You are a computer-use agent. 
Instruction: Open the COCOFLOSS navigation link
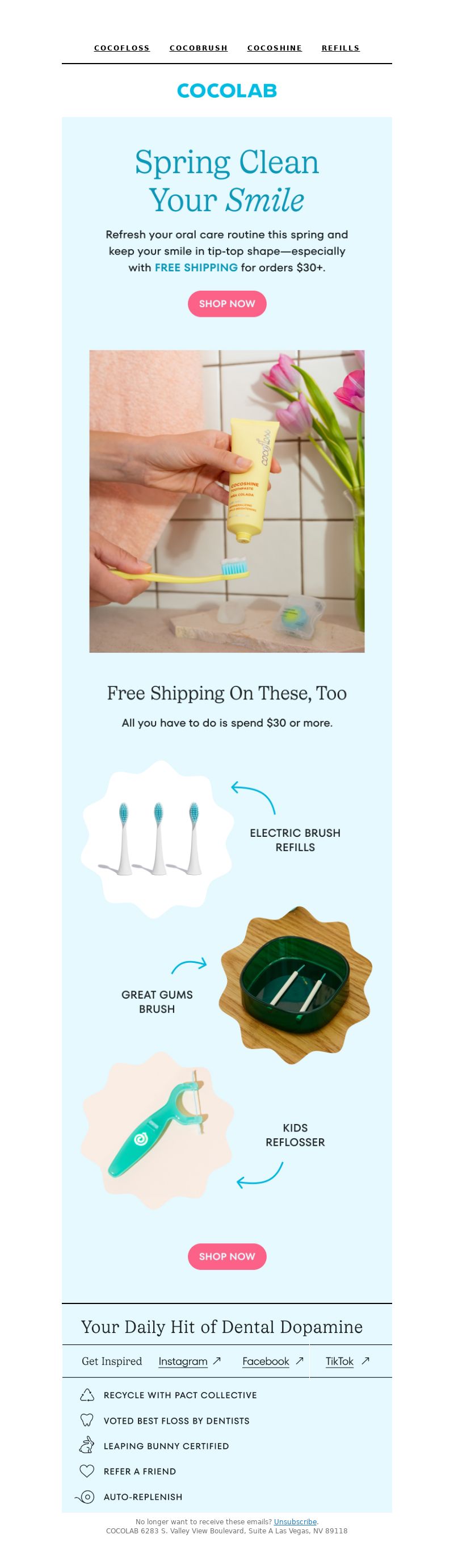click(x=121, y=48)
